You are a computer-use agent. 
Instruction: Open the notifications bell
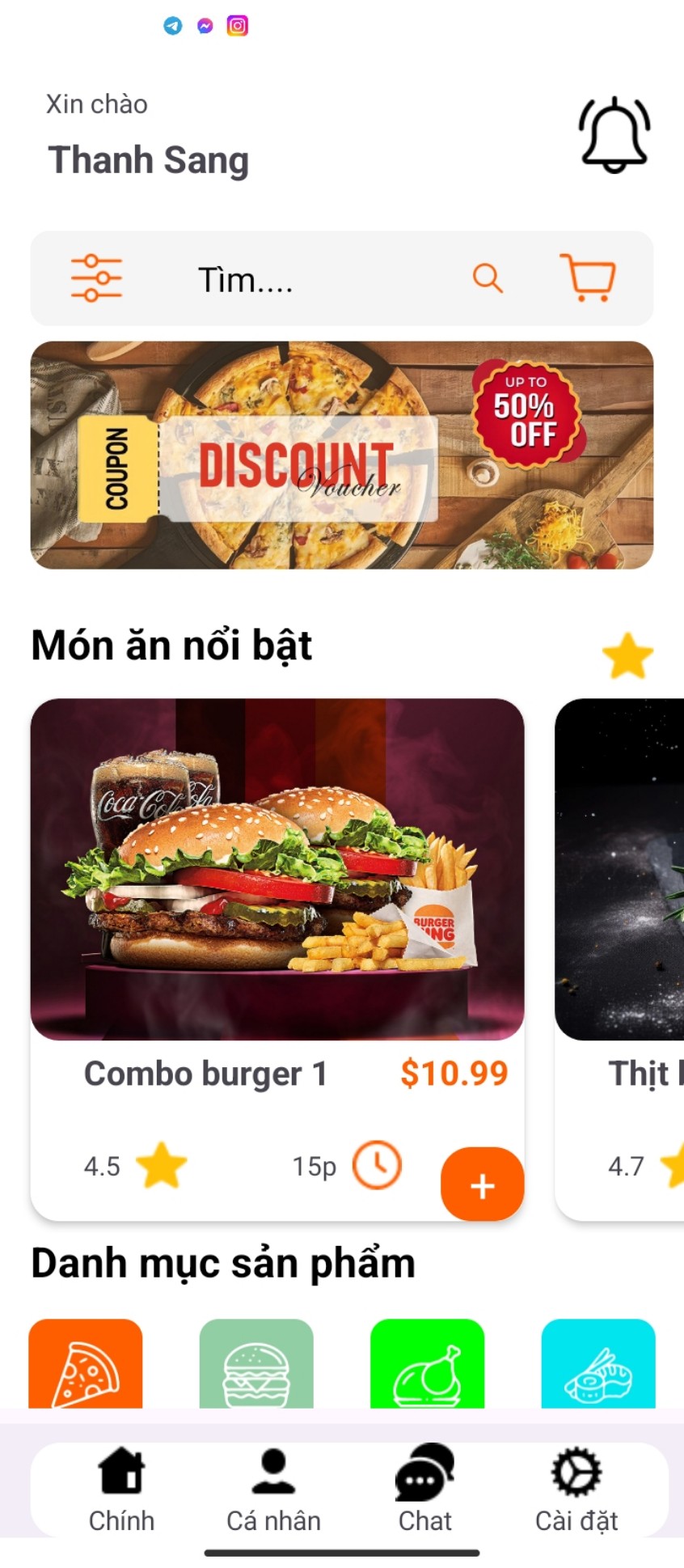coord(614,134)
